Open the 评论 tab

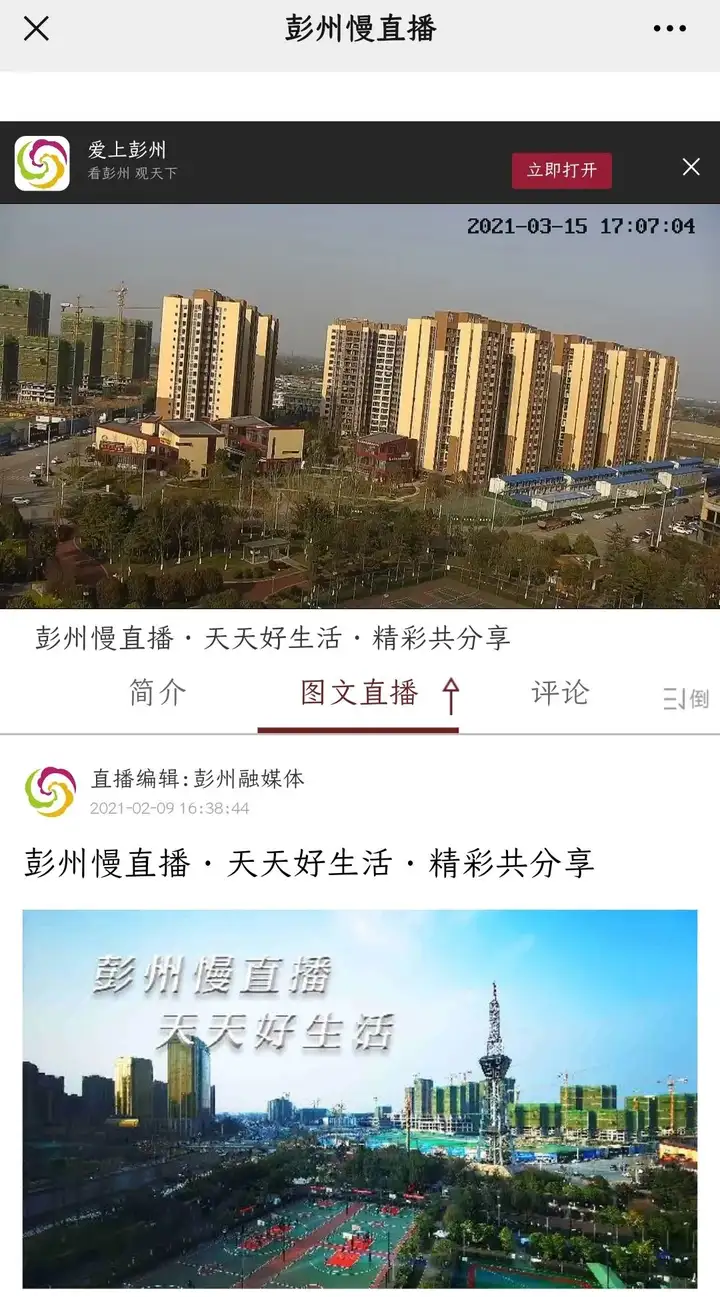pyautogui.click(x=560, y=693)
